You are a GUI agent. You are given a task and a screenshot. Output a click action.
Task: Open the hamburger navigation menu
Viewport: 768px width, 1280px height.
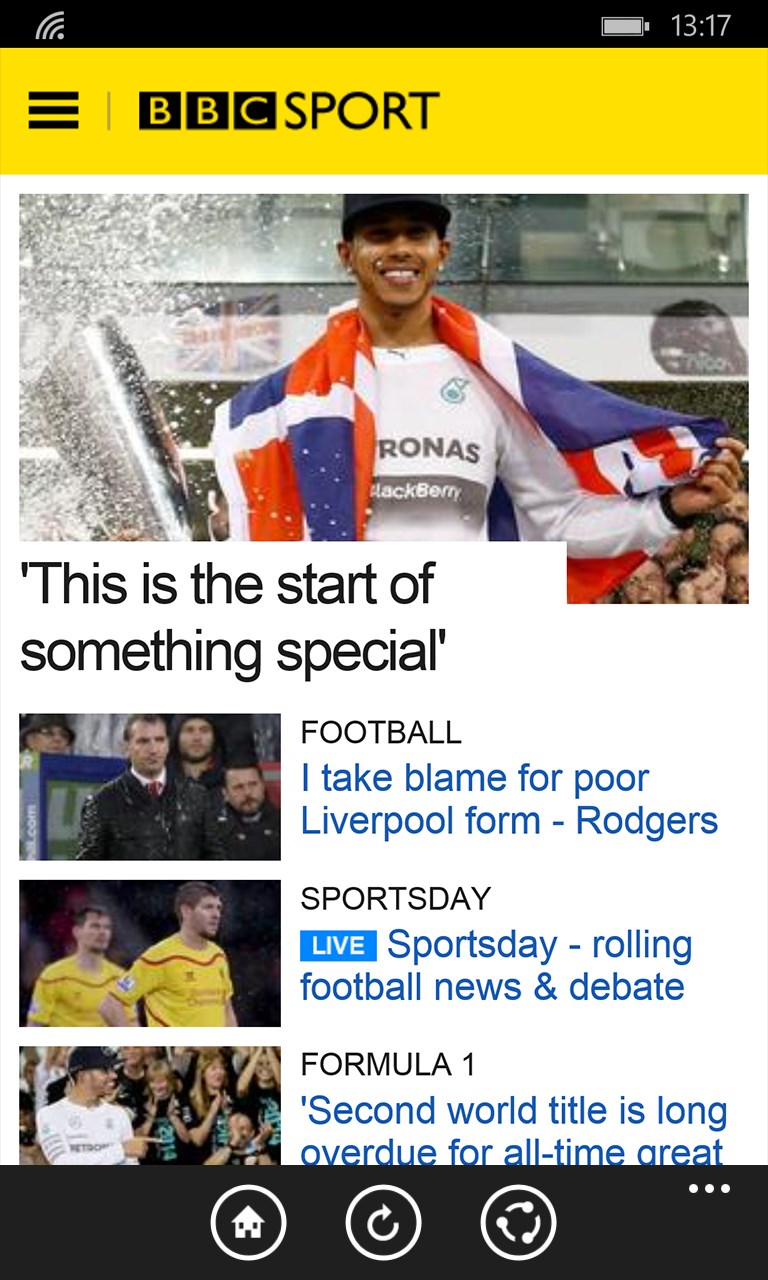click(x=53, y=110)
